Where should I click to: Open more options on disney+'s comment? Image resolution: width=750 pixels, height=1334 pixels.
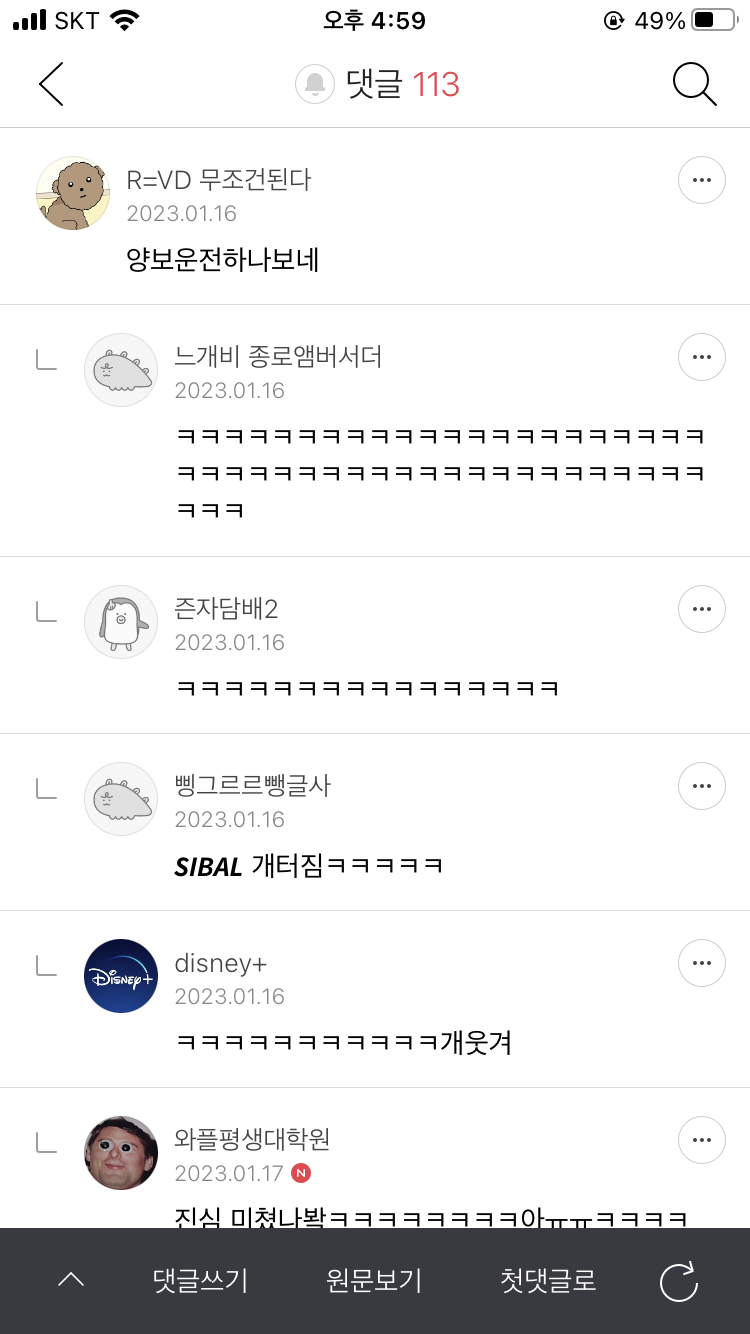701,963
